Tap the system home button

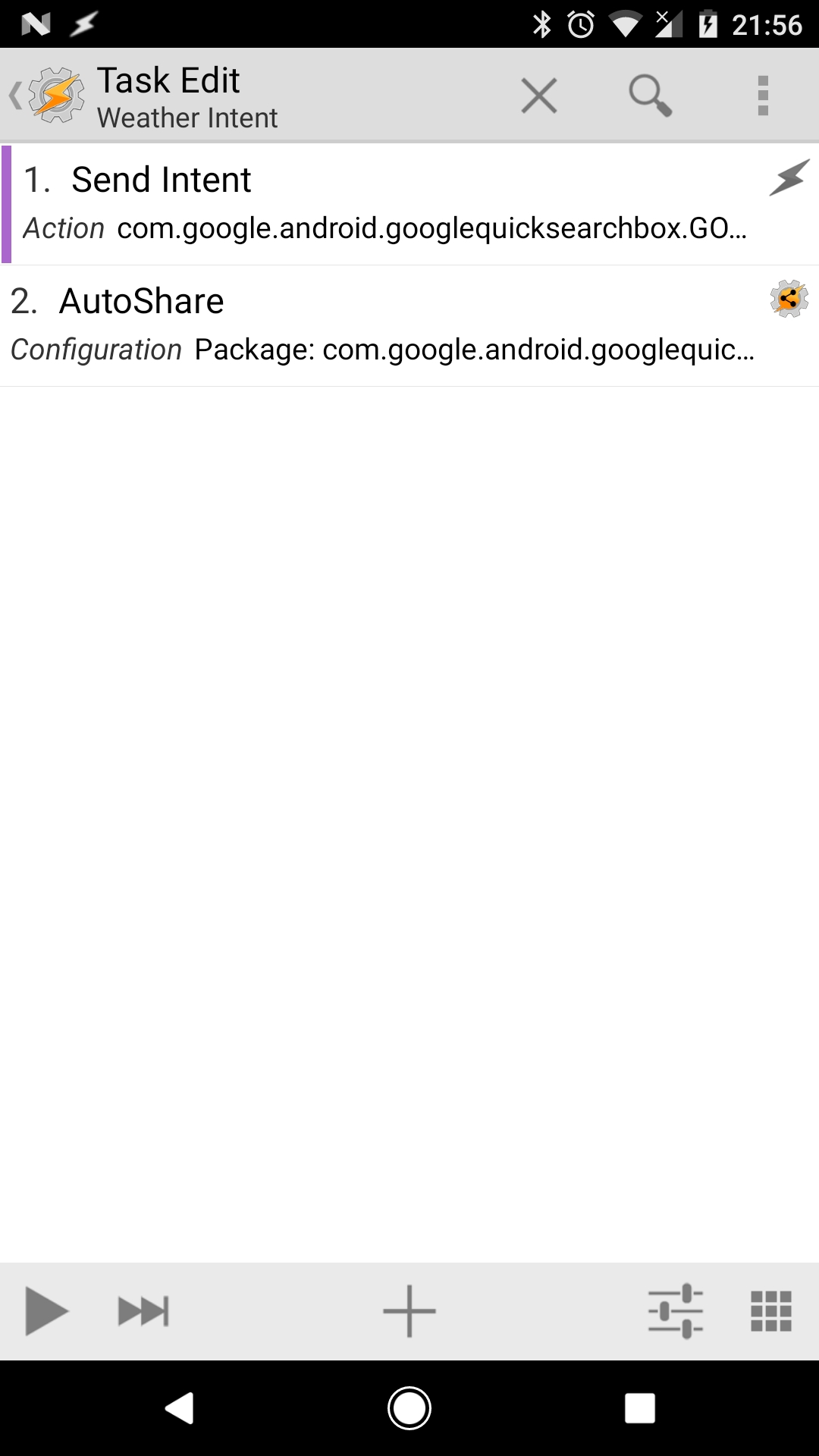pos(409,1408)
